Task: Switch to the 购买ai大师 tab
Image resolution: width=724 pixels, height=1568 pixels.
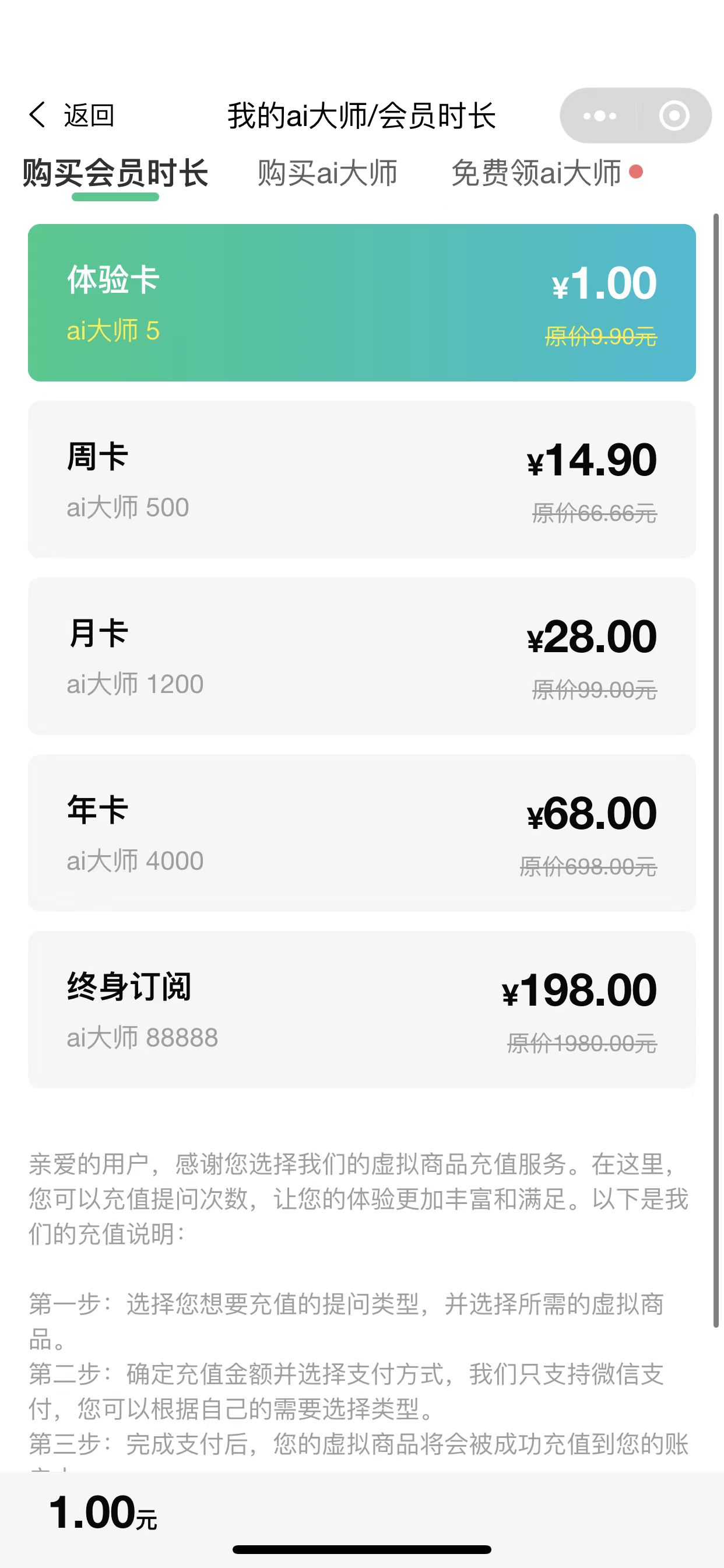Action: pos(328,174)
